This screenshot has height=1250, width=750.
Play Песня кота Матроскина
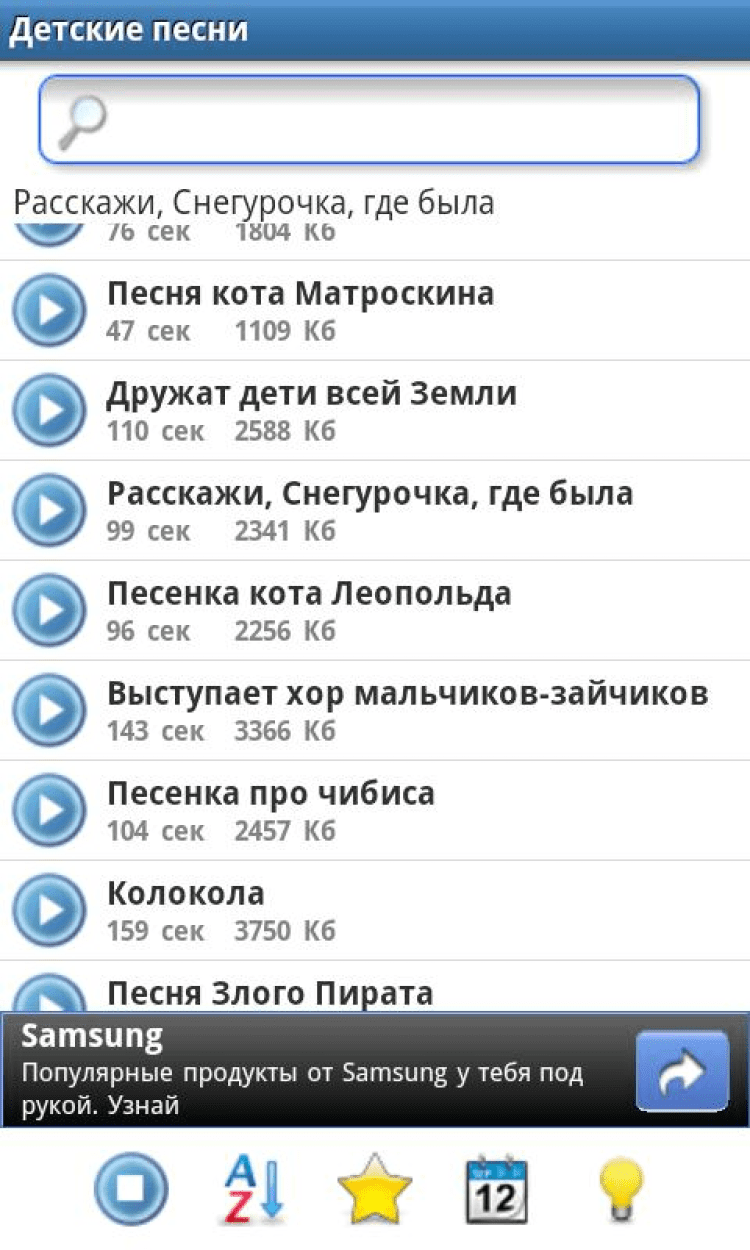point(49,310)
